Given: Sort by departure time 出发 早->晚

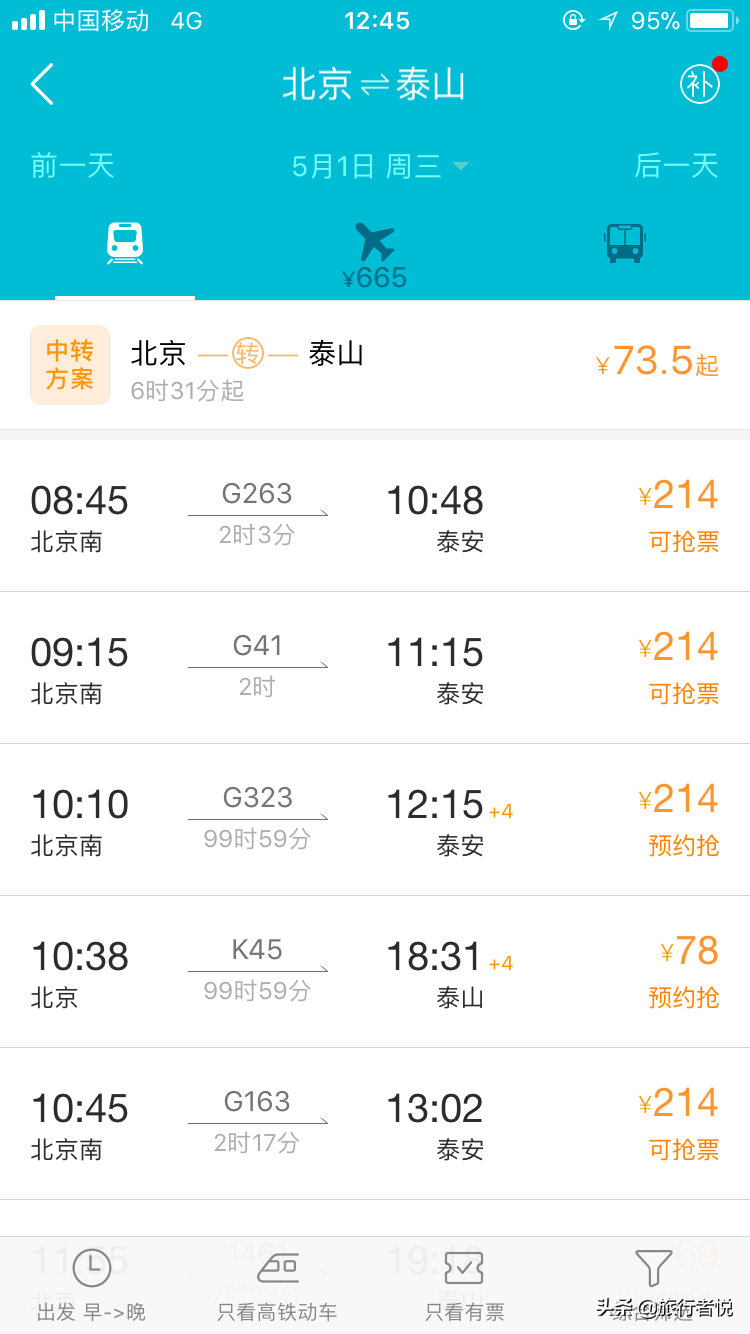Looking at the screenshot, I should [x=92, y=1286].
